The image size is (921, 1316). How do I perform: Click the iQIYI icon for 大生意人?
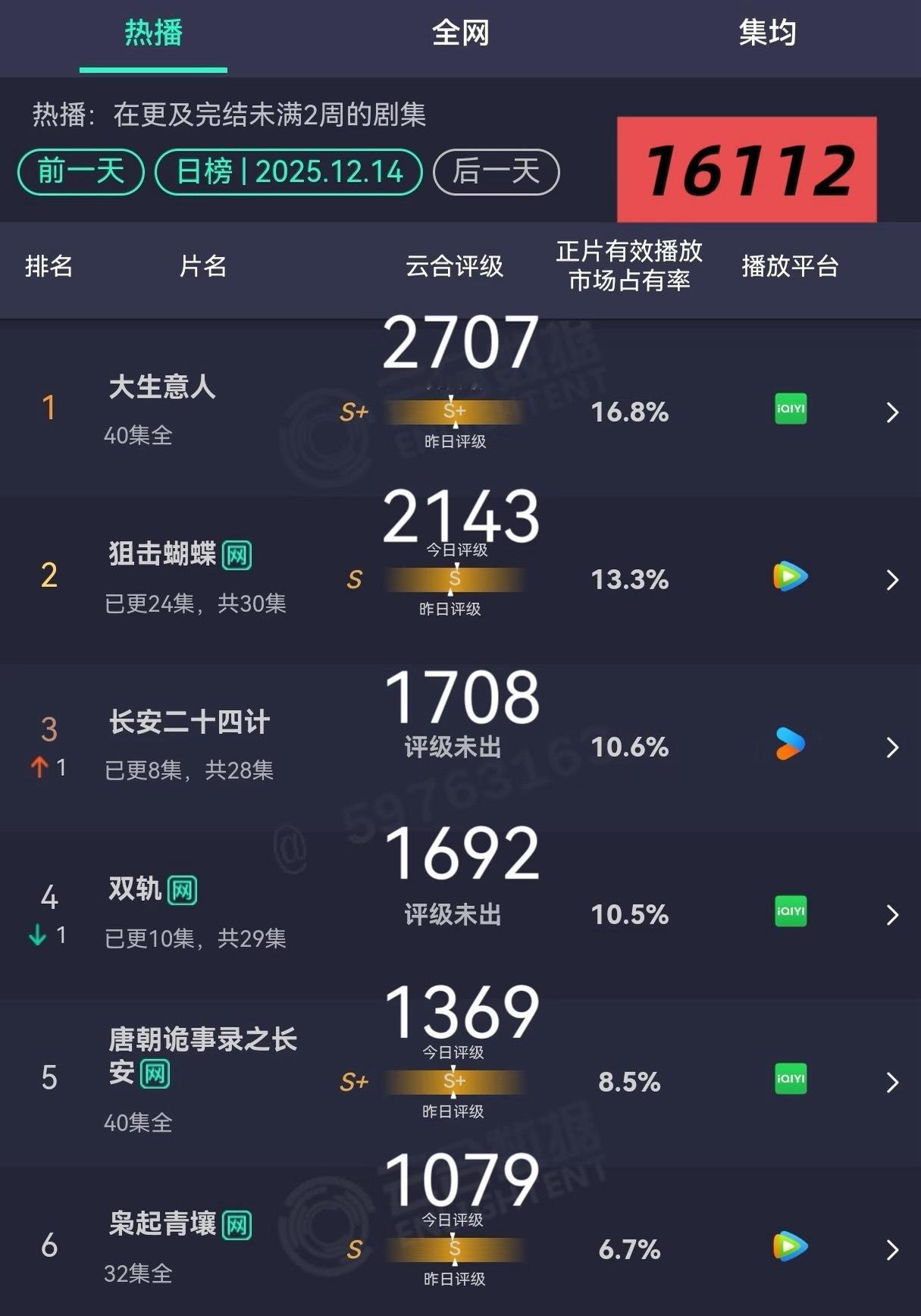click(790, 410)
